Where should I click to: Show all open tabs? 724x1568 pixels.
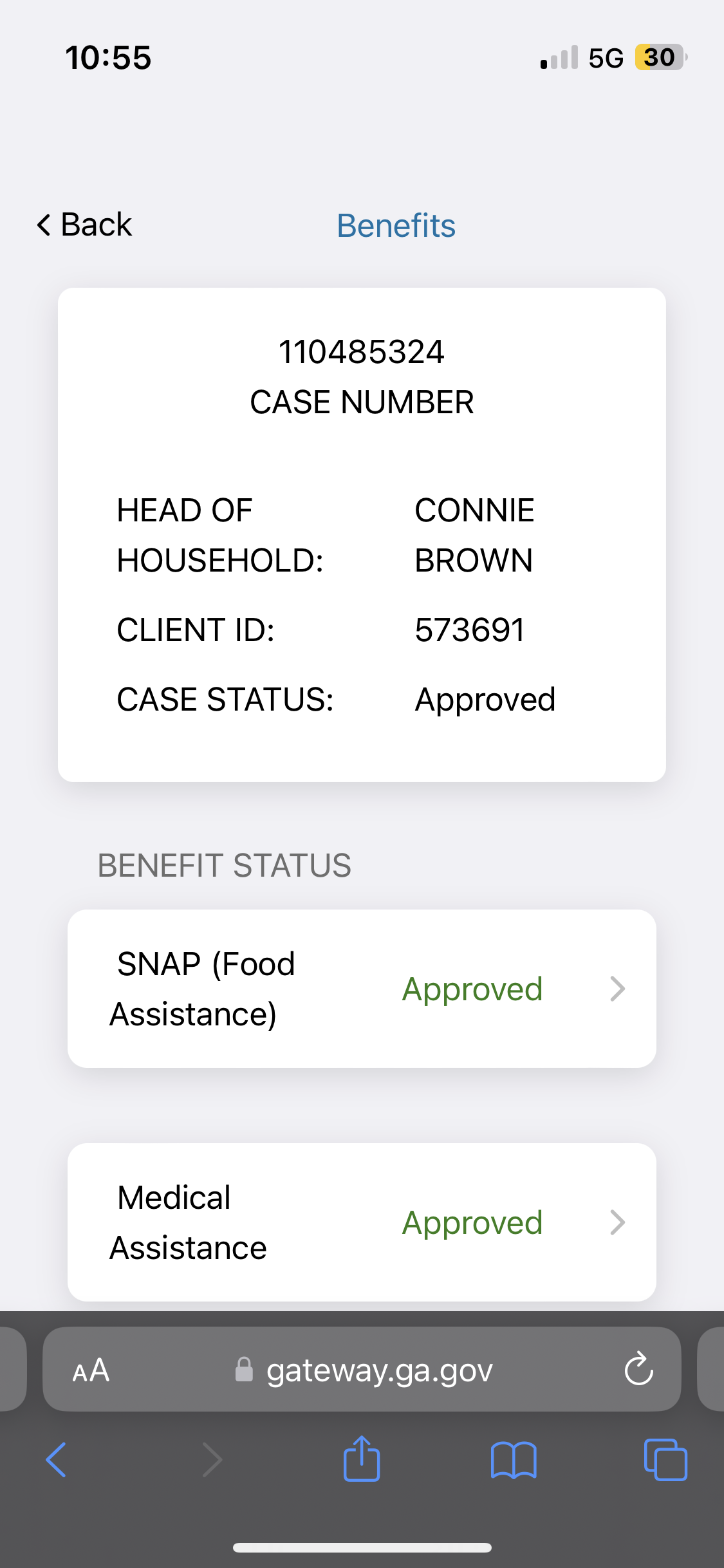pyautogui.click(x=665, y=1459)
